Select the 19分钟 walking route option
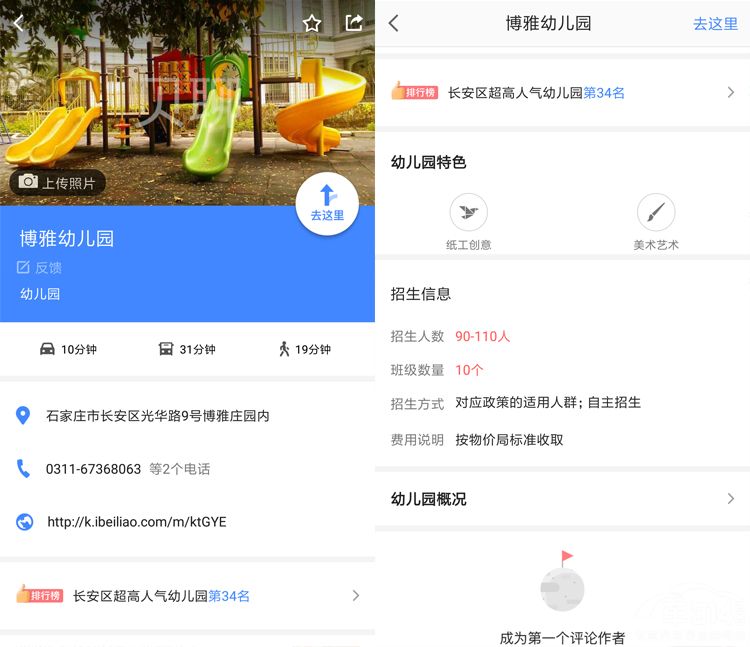This screenshot has height=647, width=750. coord(304,349)
